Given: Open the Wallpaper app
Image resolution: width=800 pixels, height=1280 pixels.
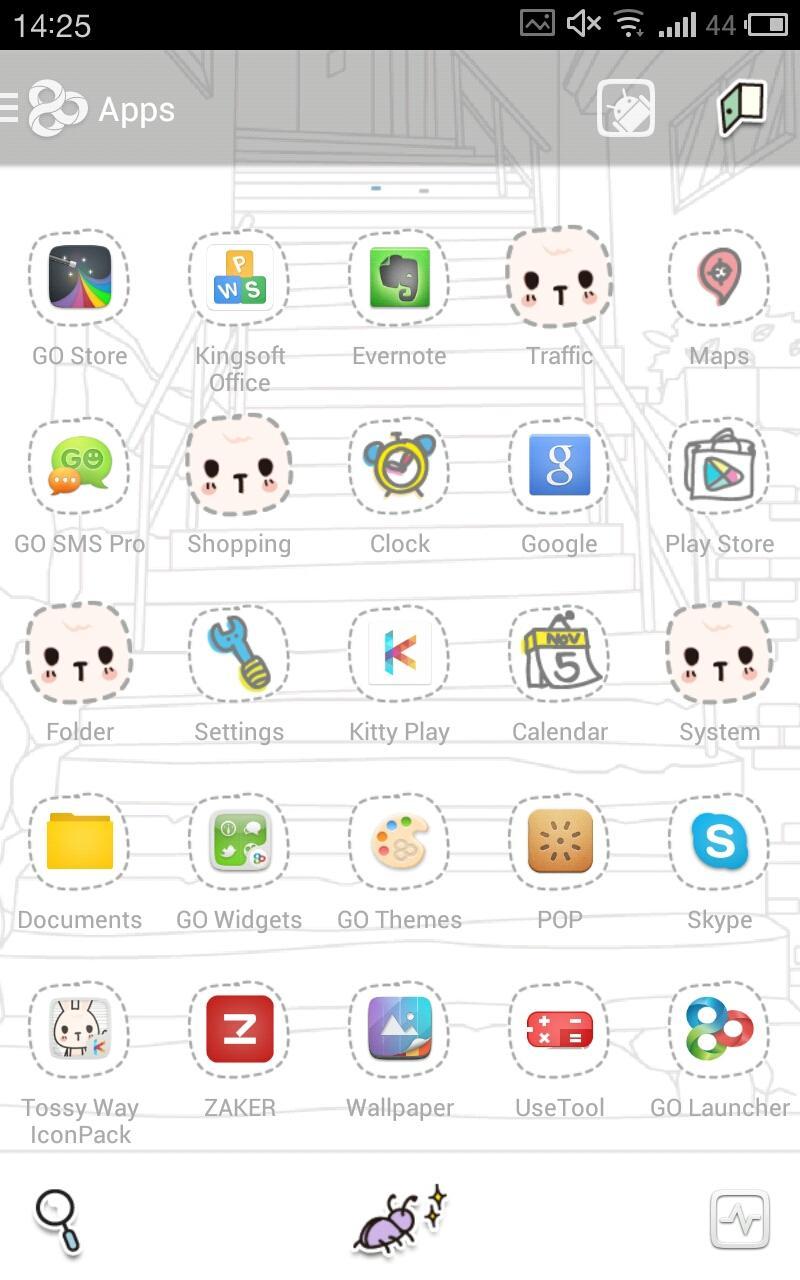Looking at the screenshot, I should click(399, 1029).
